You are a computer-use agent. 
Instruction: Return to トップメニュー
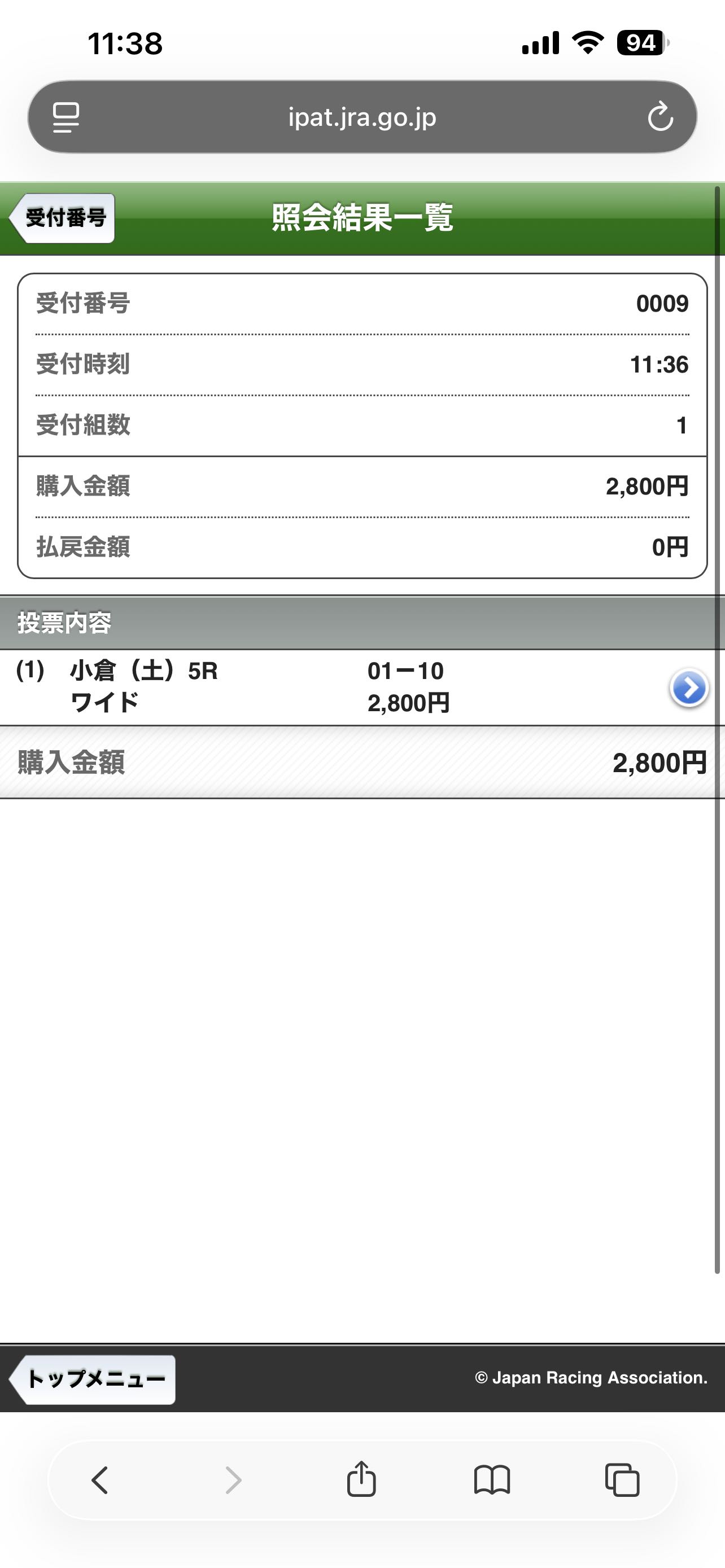tap(93, 1379)
